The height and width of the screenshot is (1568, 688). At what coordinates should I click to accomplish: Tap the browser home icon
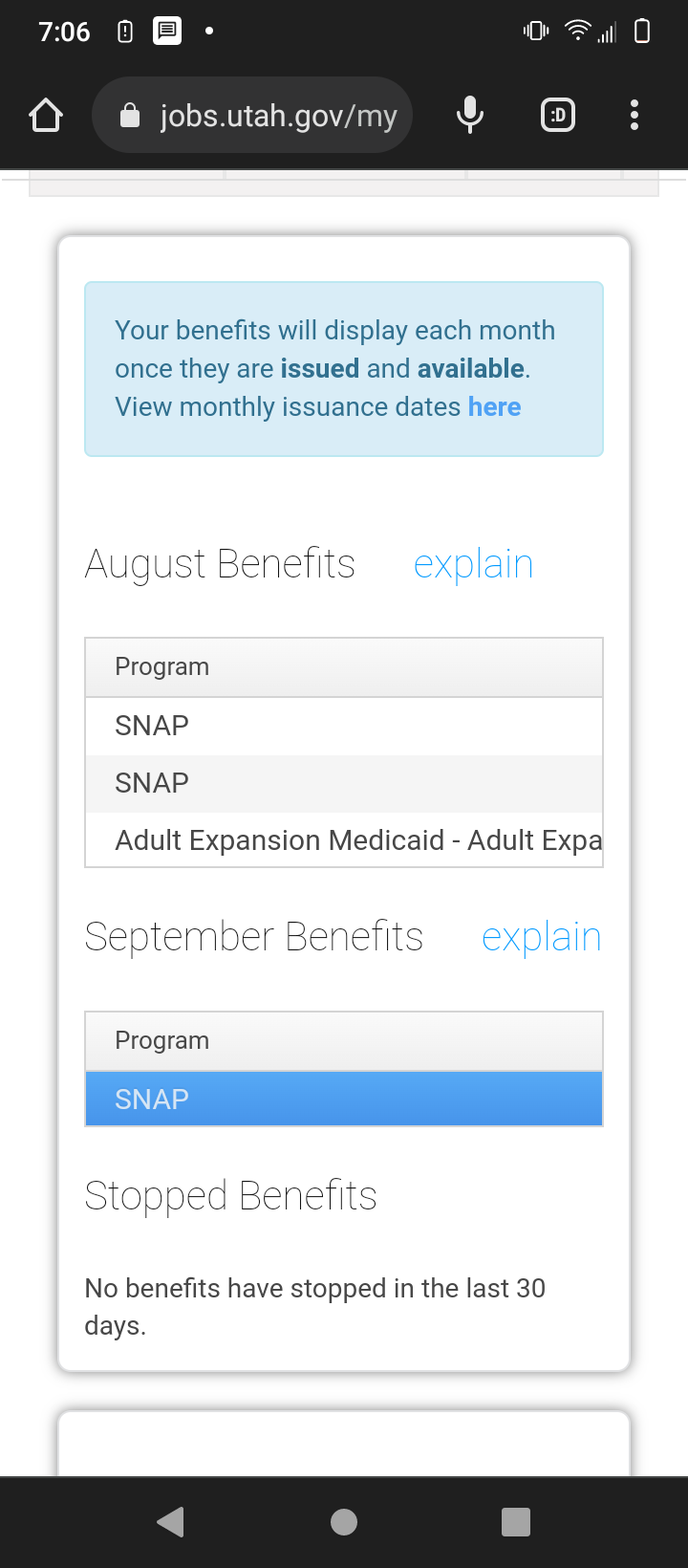point(46,116)
